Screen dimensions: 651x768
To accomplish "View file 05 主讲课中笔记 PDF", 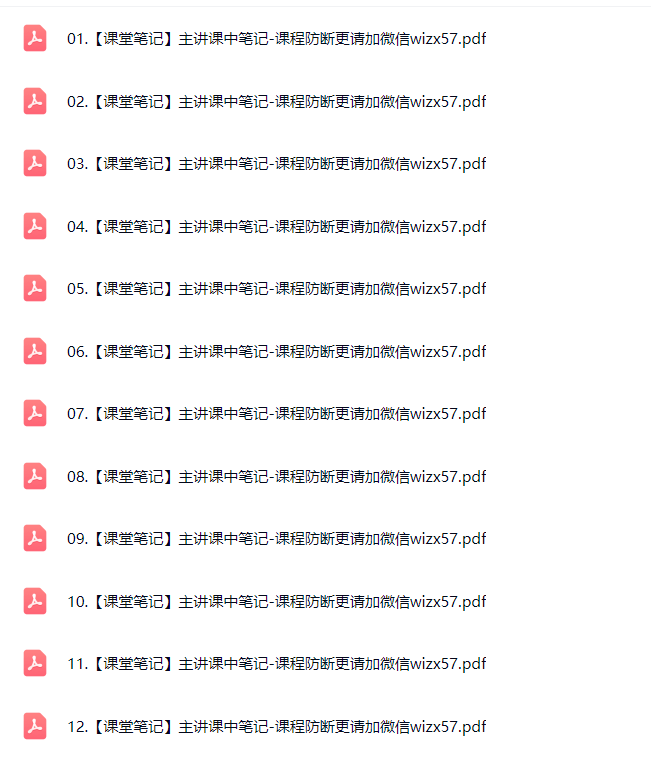I will coord(276,289).
